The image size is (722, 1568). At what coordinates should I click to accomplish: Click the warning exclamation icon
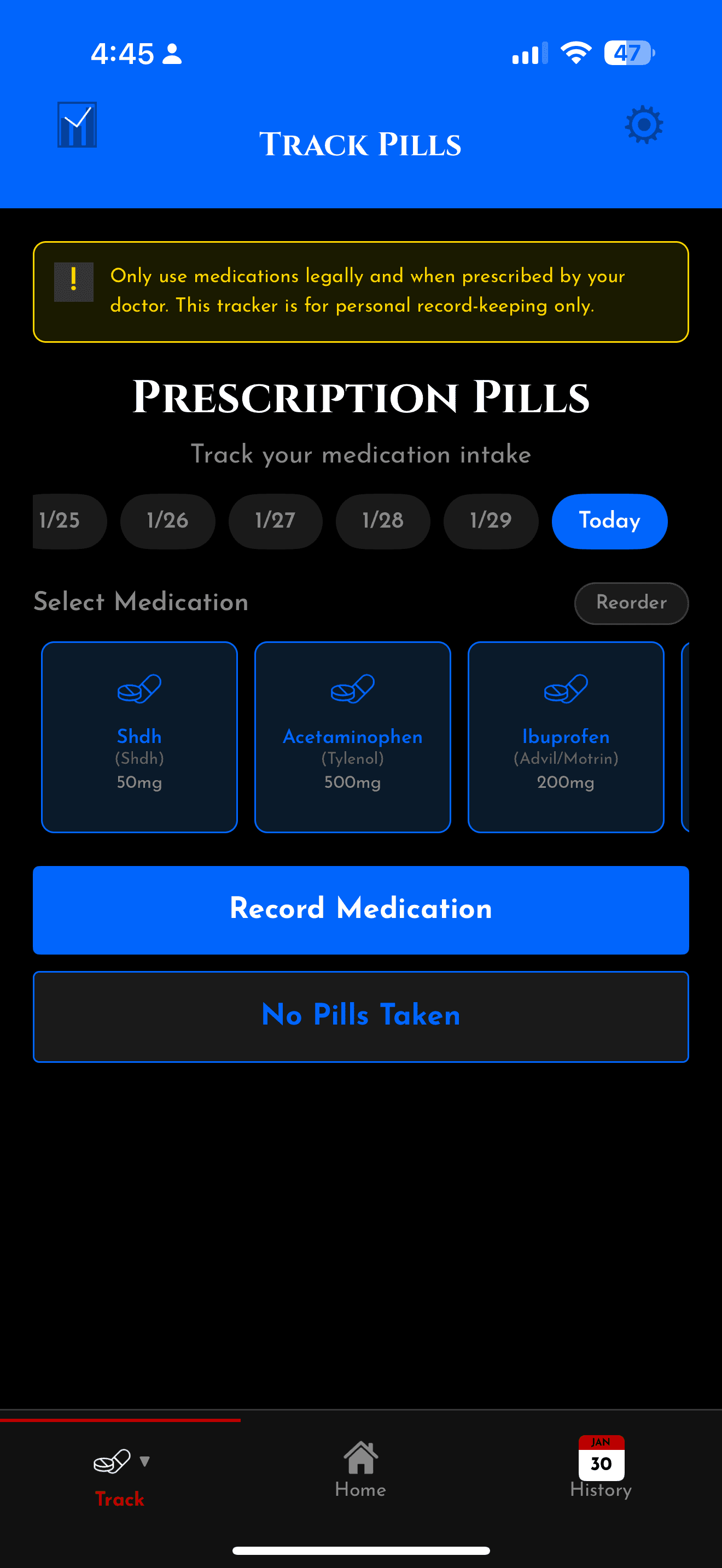[74, 281]
